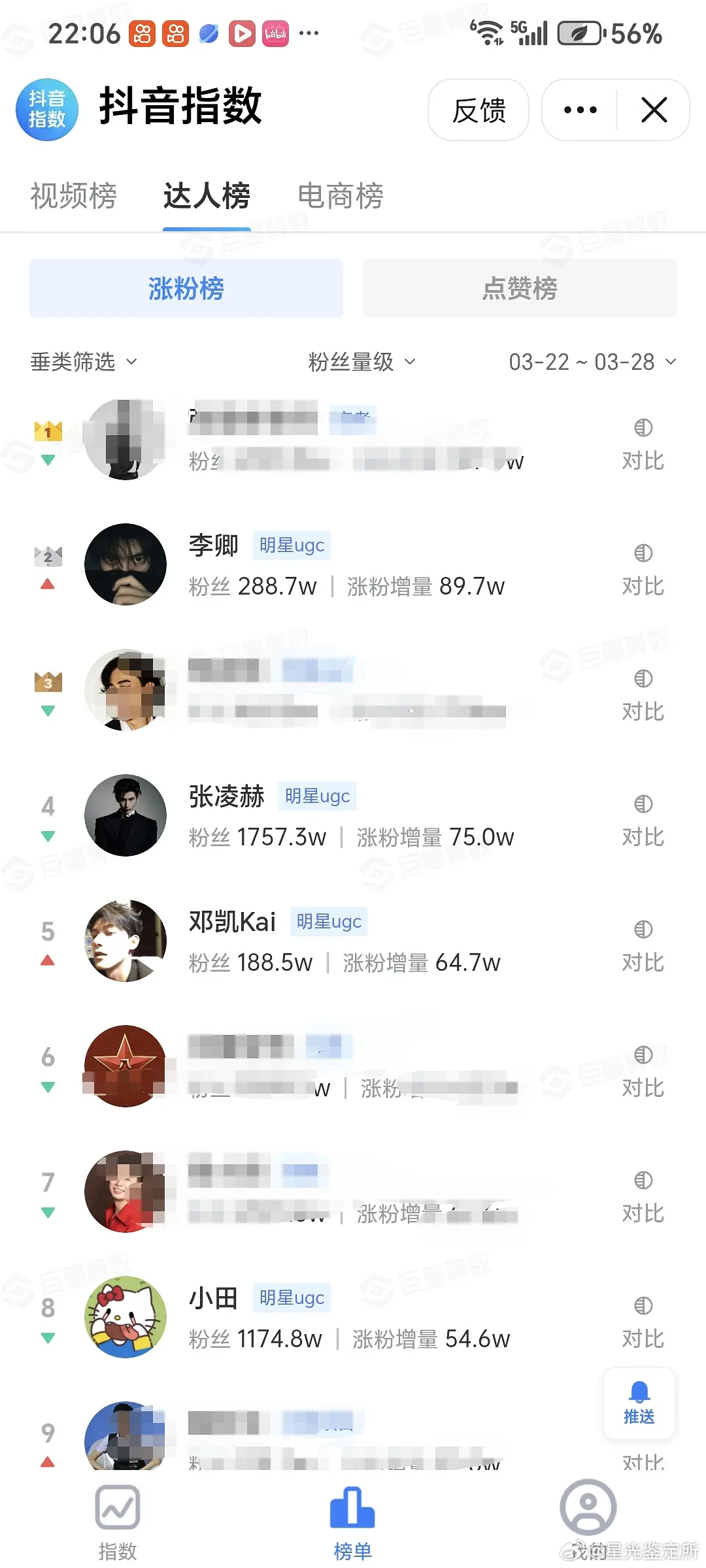This screenshot has height=1568, width=706.
Task: Open the 粉丝量级 dropdown
Action: pos(360,362)
